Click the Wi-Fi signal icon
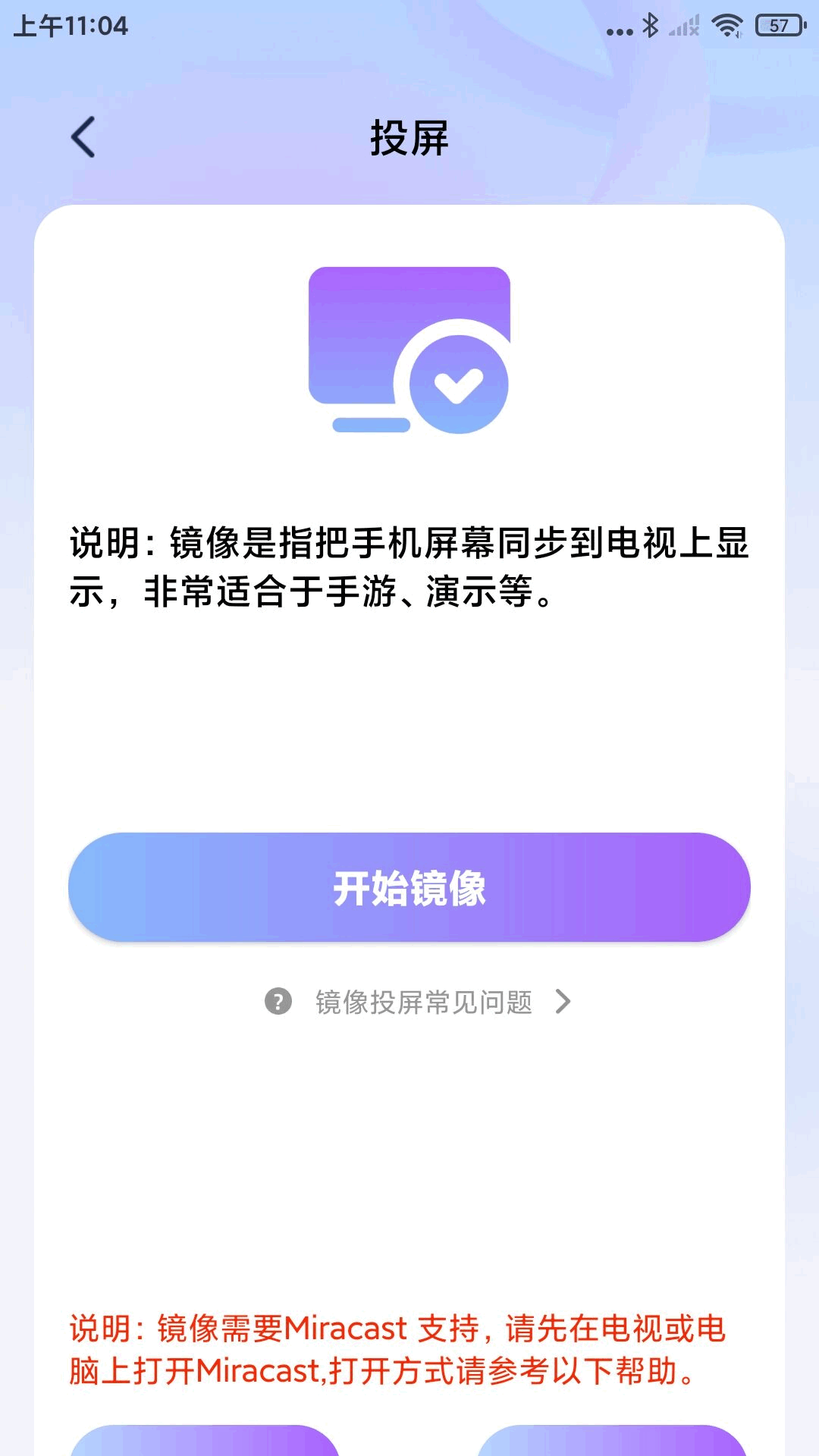 [726, 25]
